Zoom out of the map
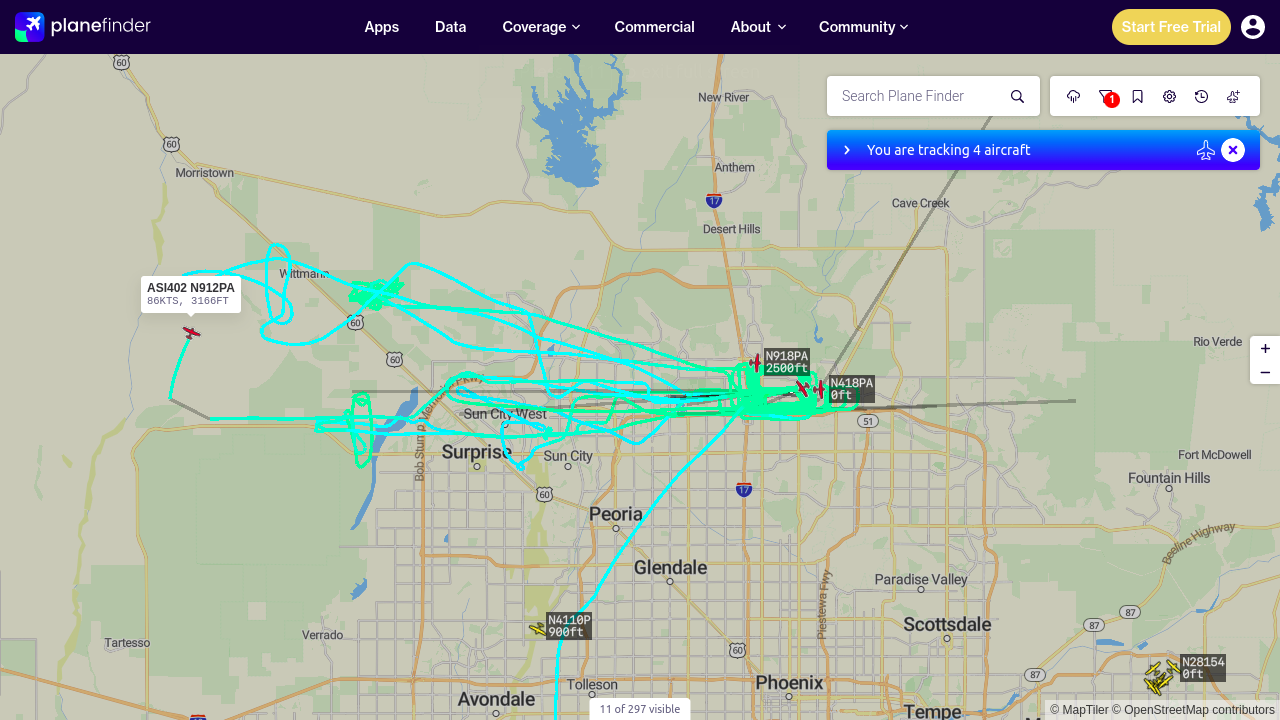1280x720 pixels. coord(1265,372)
